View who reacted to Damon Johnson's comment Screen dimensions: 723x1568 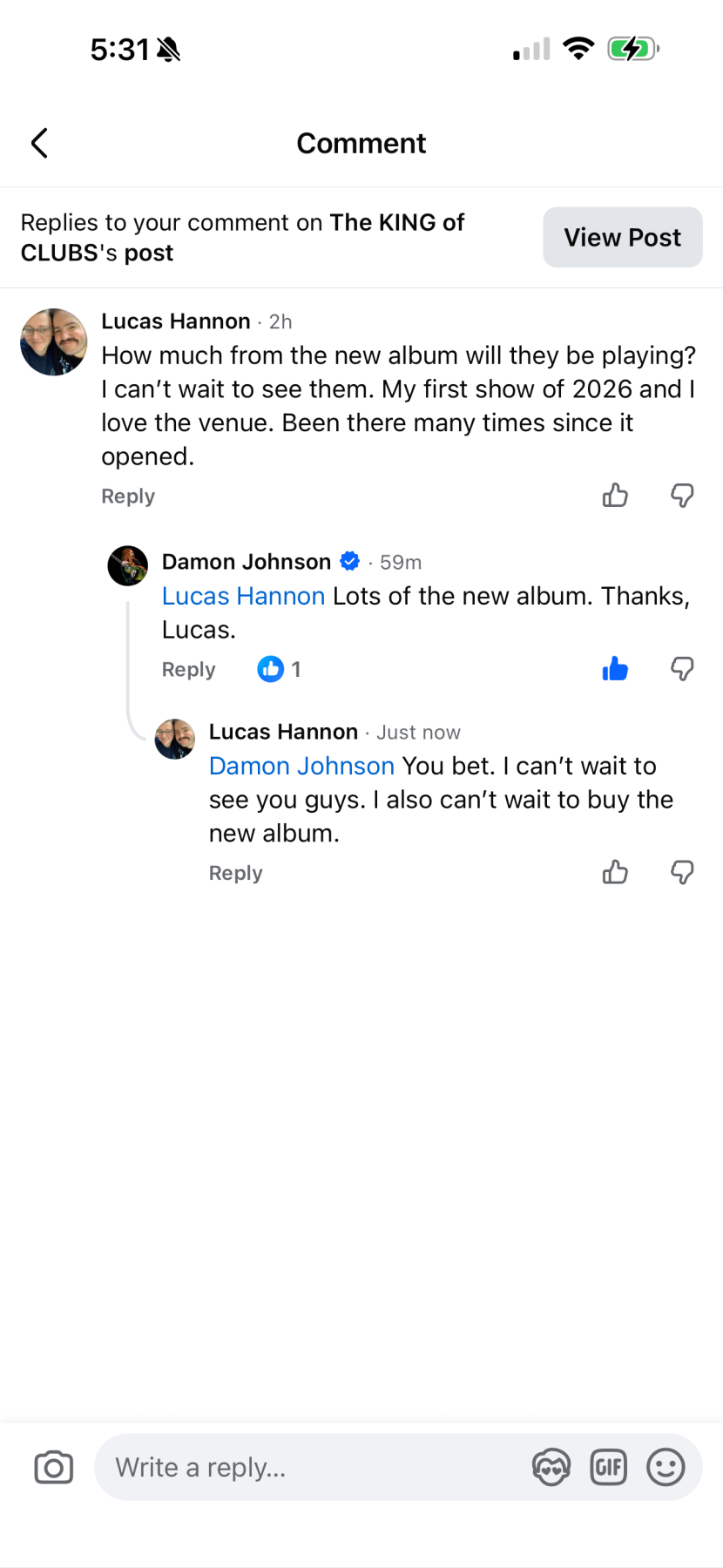pos(280,669)
